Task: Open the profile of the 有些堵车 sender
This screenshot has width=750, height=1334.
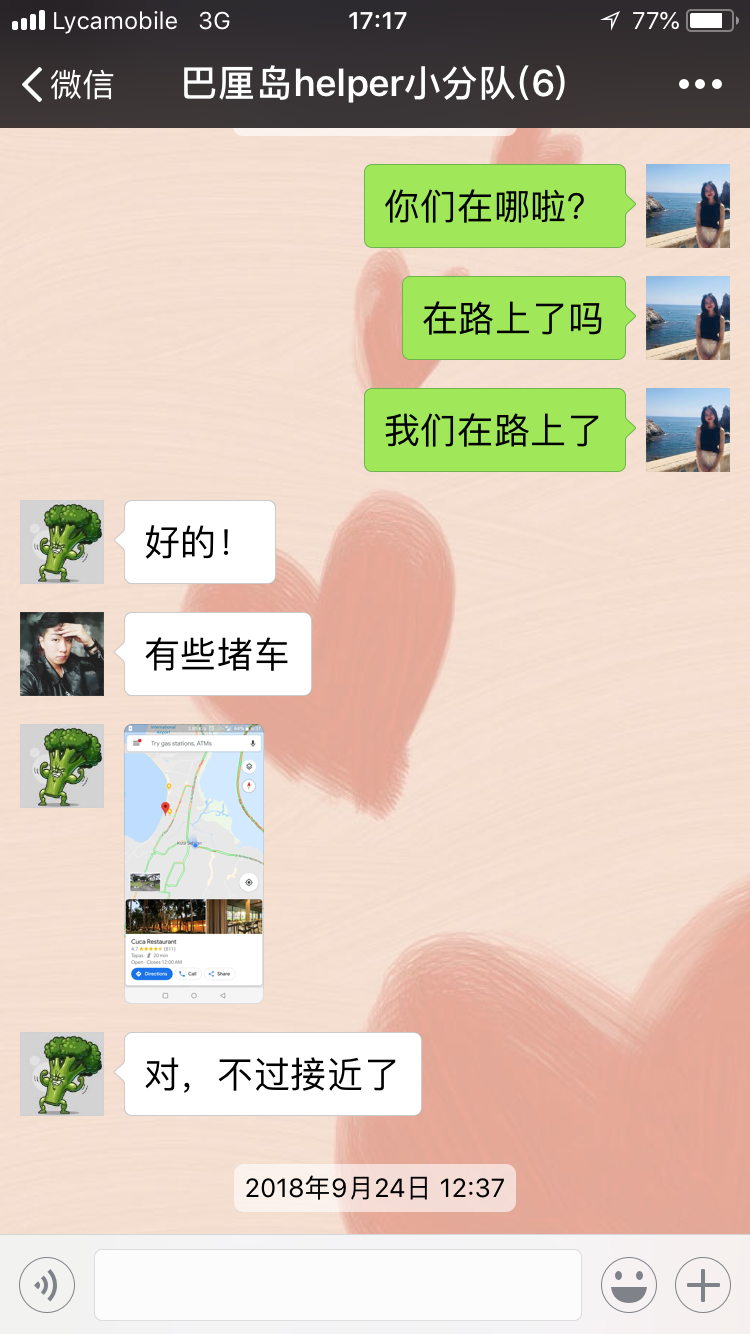Action: 62,654
